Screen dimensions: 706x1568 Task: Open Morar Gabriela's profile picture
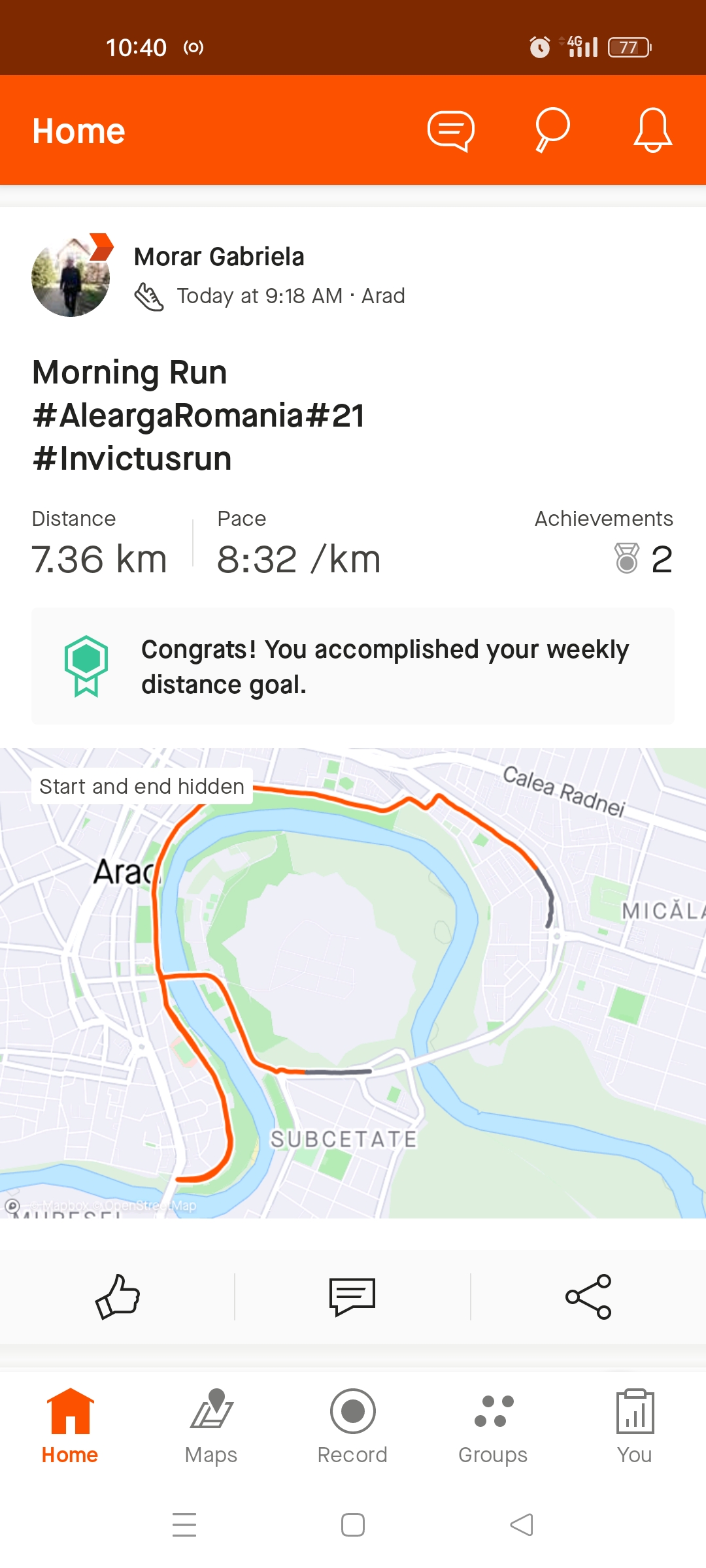71,277
